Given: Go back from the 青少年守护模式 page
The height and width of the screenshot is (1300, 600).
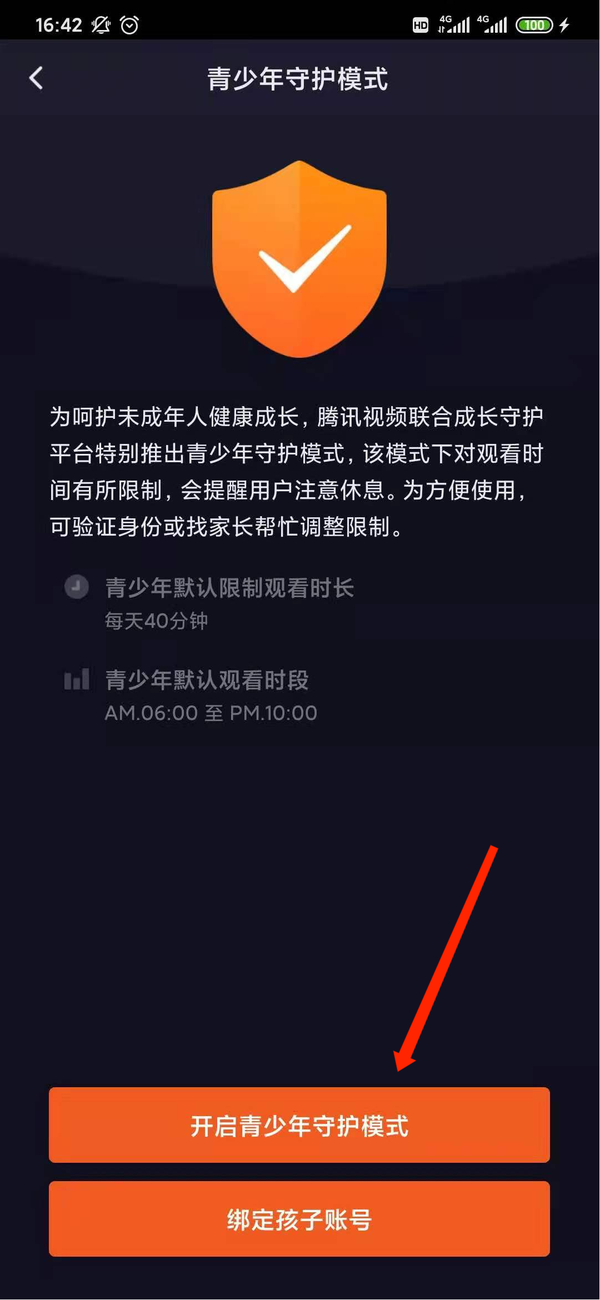Looking at the screenshot, I should tap(37, 78).
